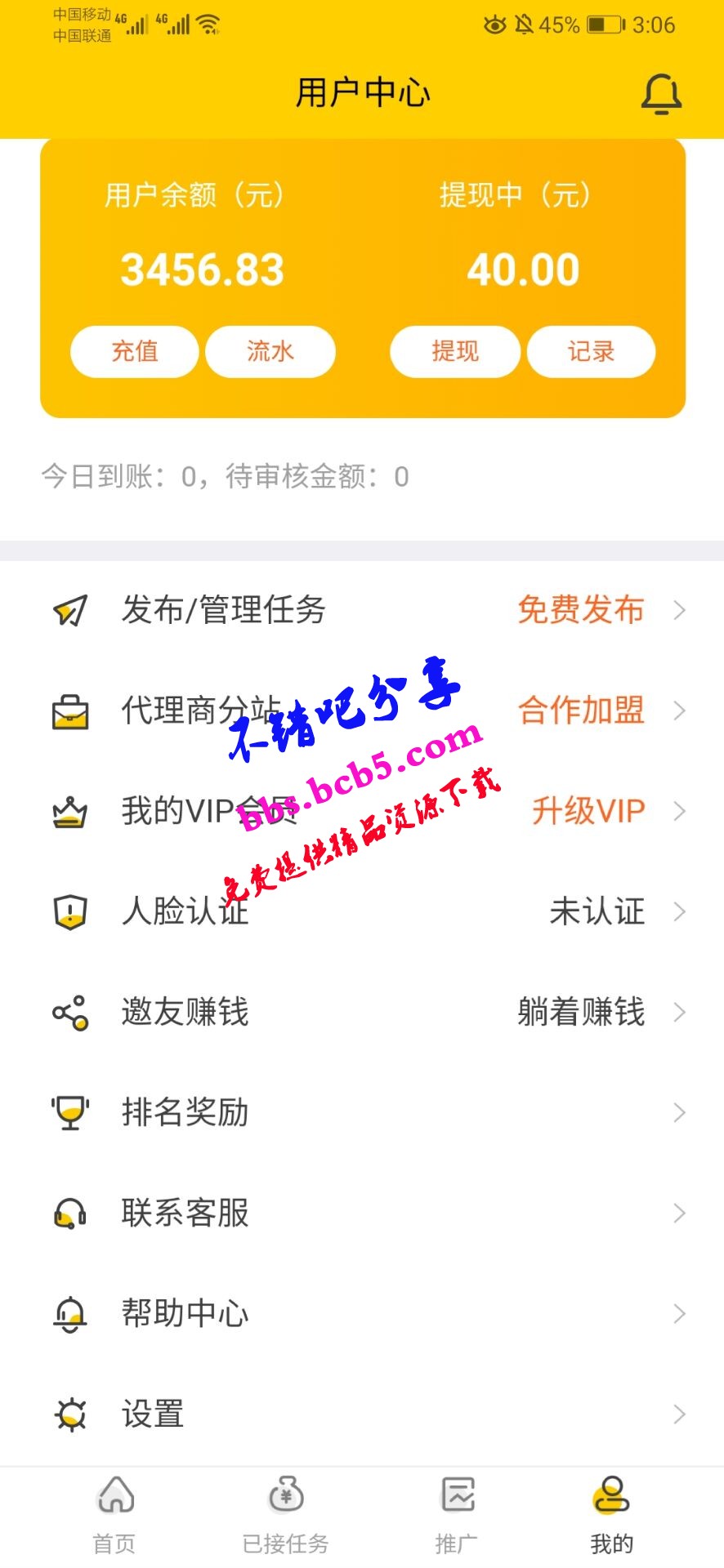The image size is (724, 1568).
Task: Select the 我的 profile tab
Action: [x=611, y=1516]
